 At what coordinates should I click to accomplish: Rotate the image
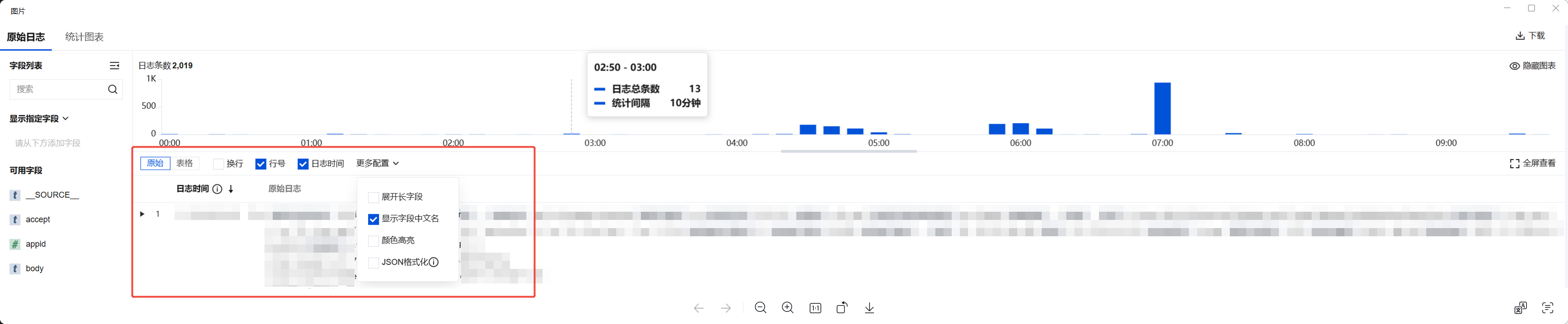click(x=842, y=308)
